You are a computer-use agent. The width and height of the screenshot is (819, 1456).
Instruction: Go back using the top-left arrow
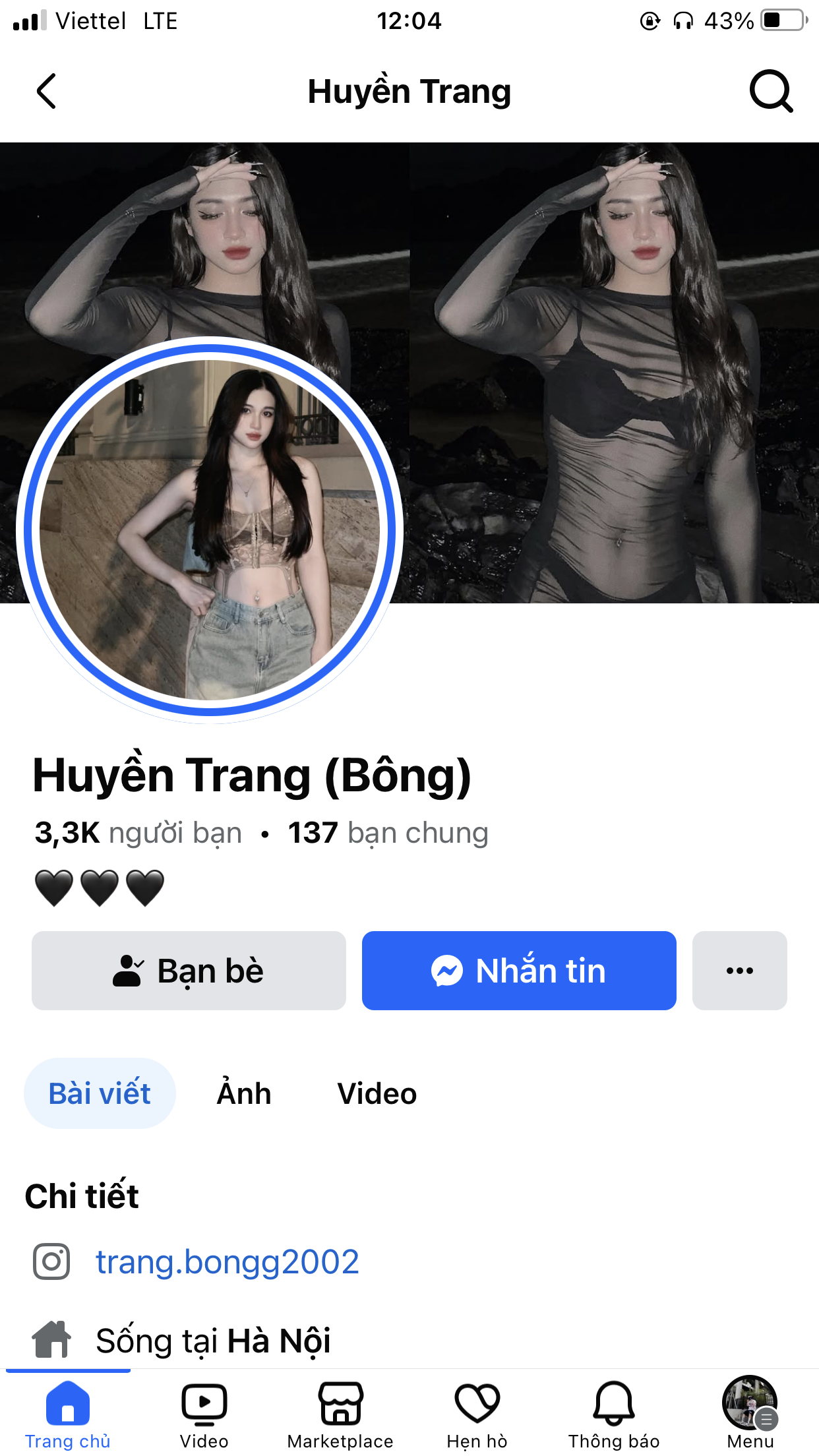[x=46, y=91]
